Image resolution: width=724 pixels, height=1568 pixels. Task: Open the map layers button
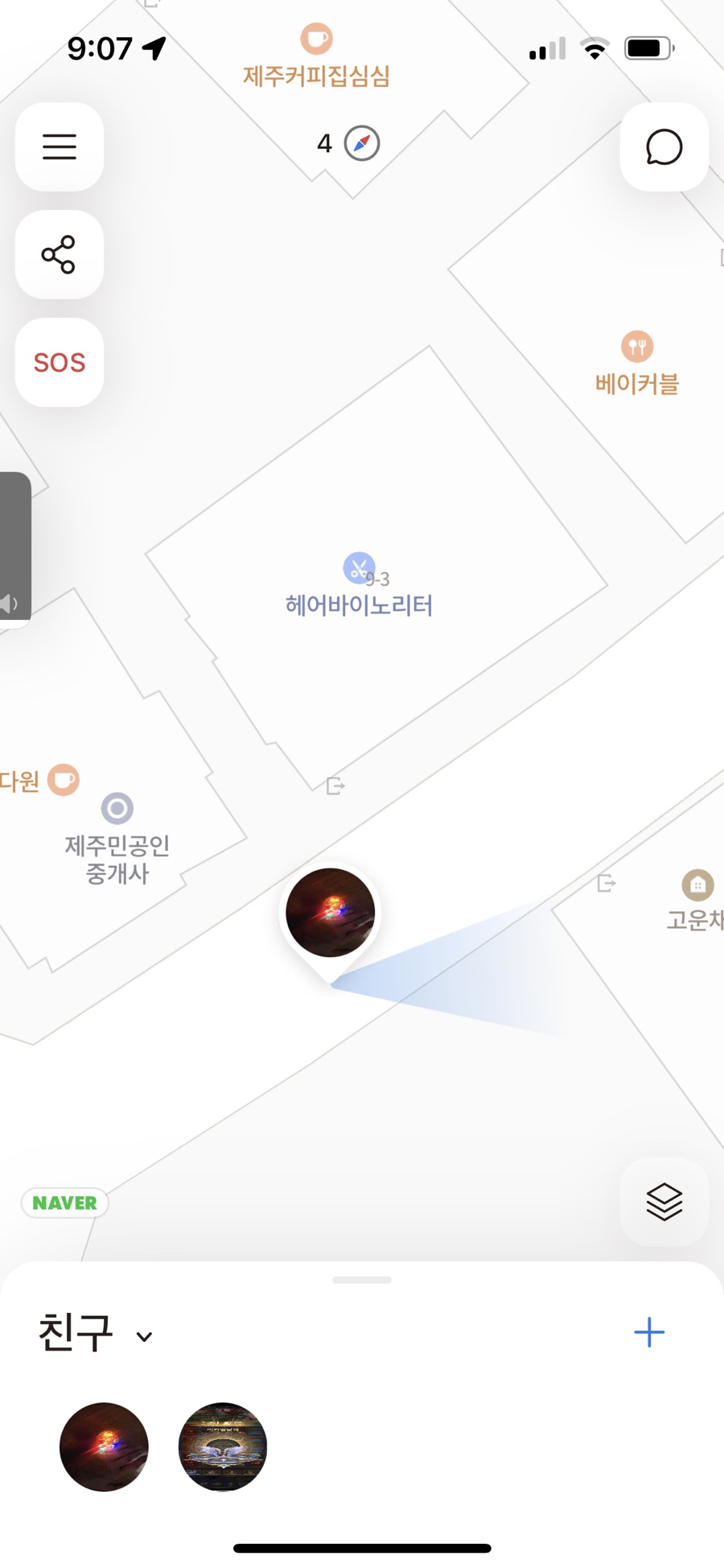[664, 1202]
